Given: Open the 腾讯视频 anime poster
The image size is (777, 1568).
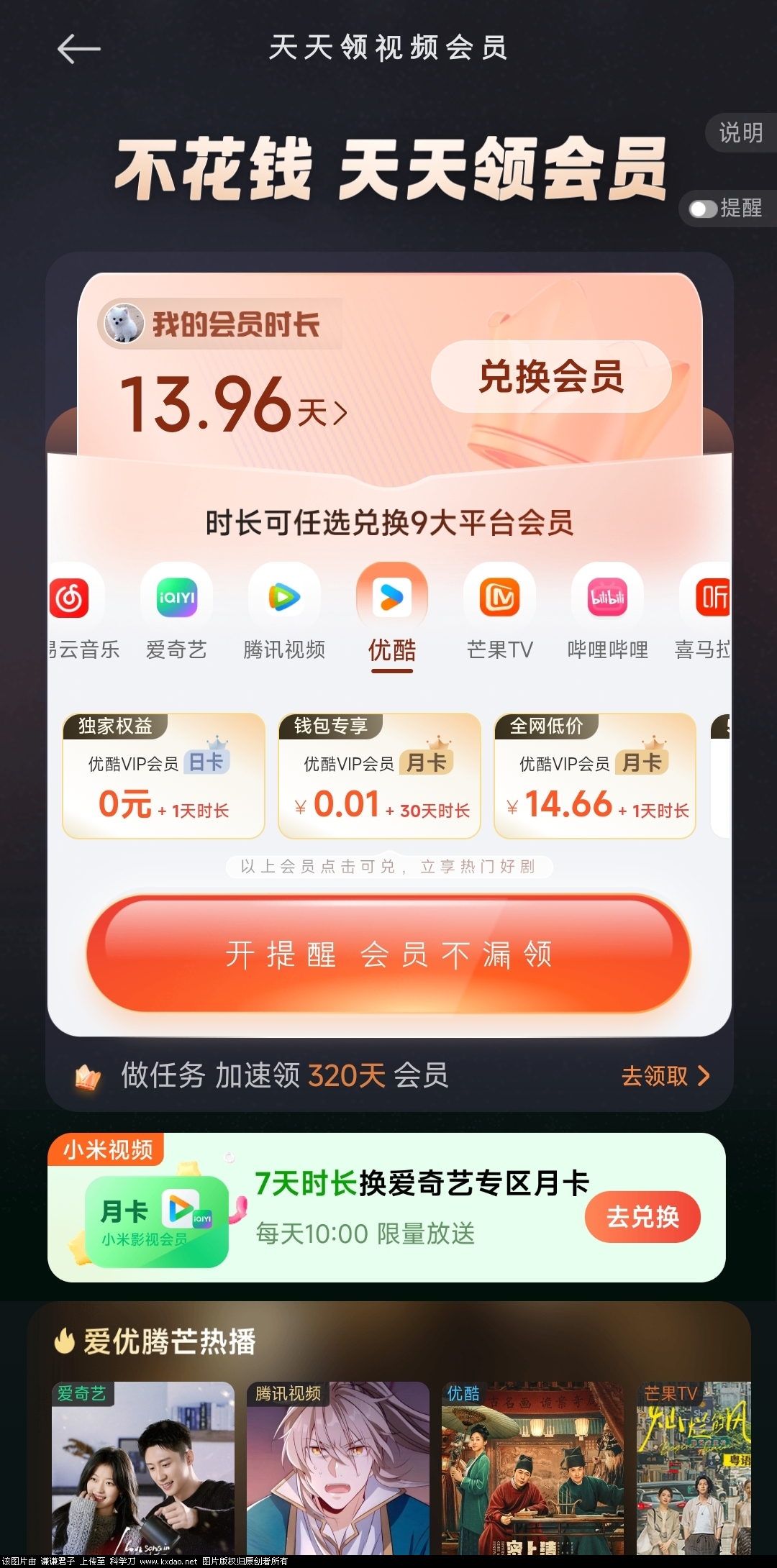Looking at the screenshot, I should [338, 1467].
